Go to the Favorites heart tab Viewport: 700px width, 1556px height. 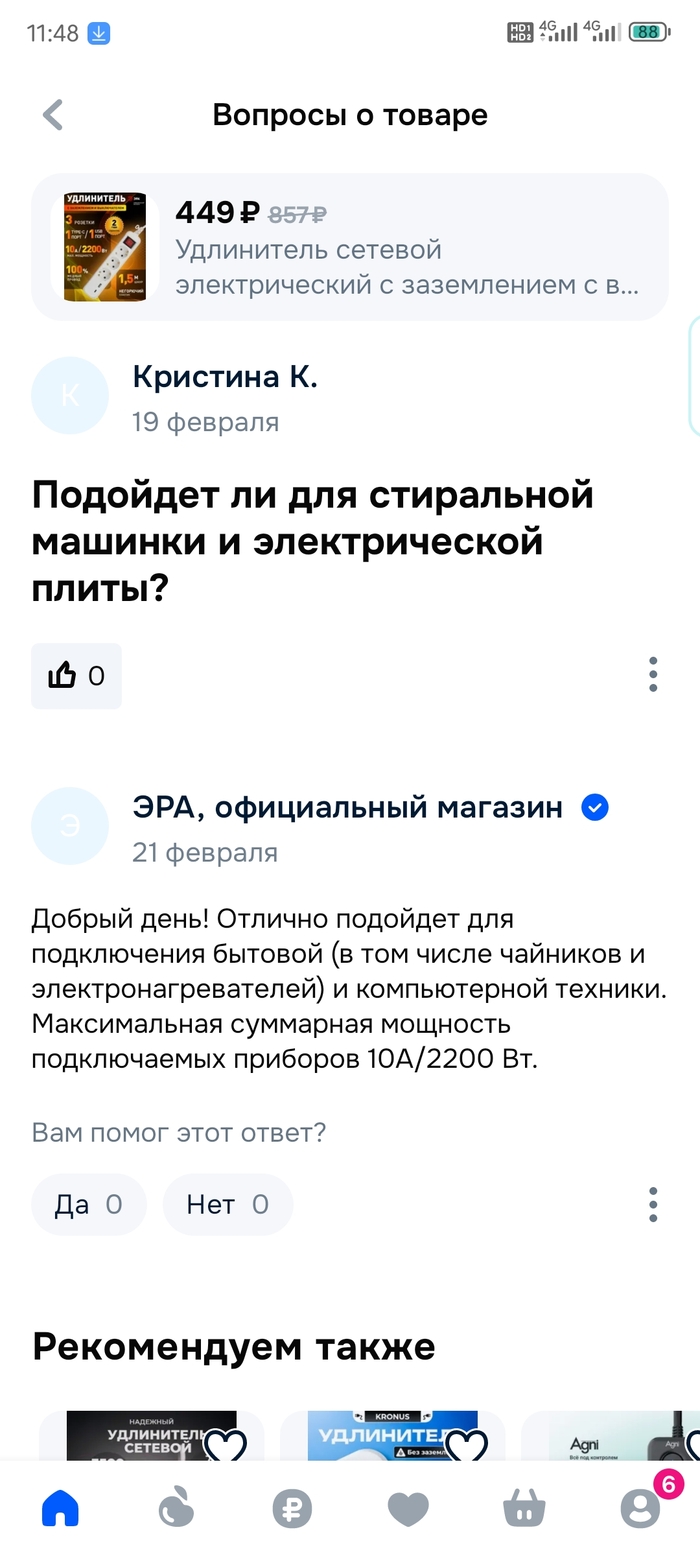[x=408, y=1509]
